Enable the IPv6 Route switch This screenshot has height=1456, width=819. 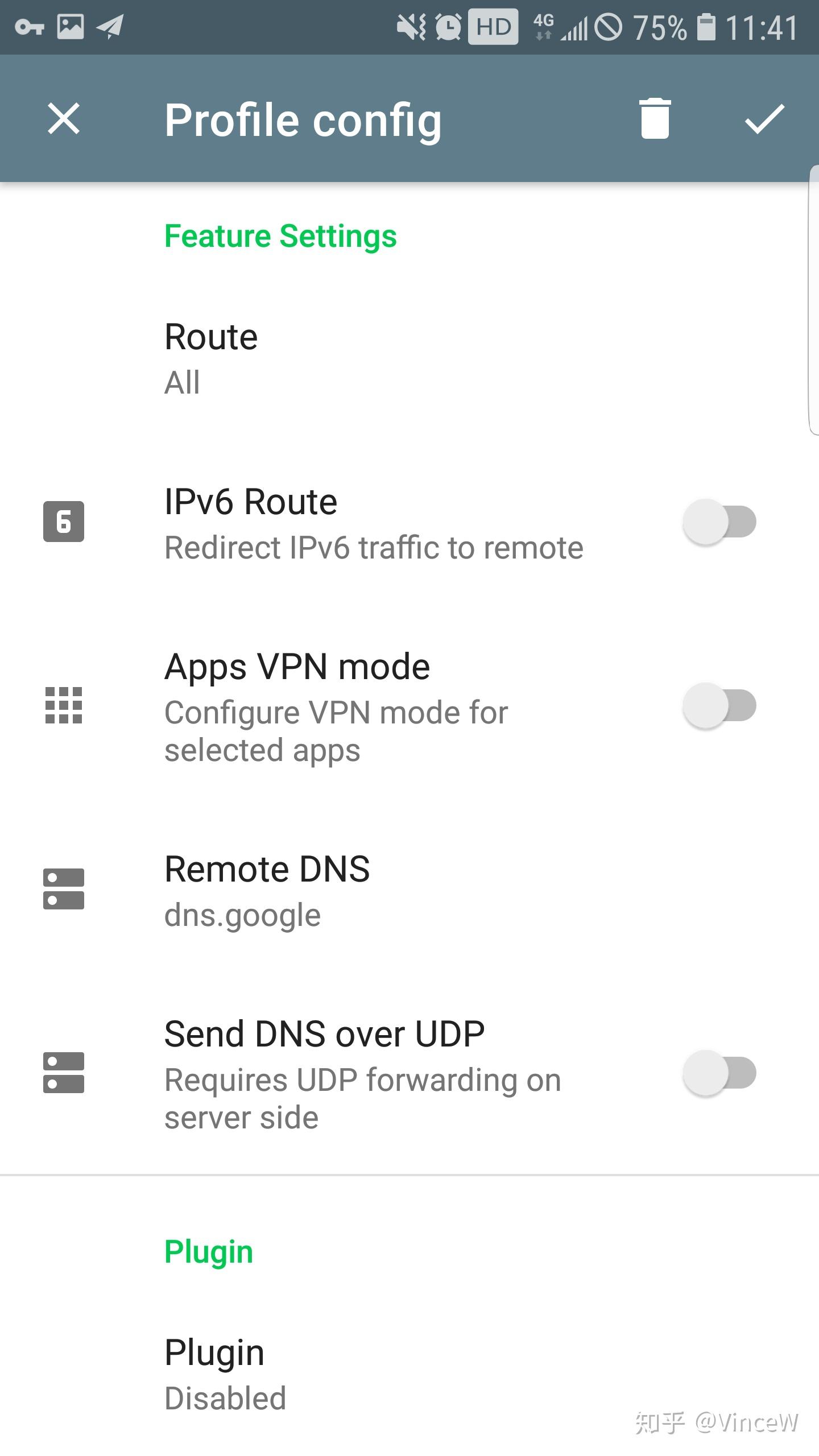(x=719, y=522)
